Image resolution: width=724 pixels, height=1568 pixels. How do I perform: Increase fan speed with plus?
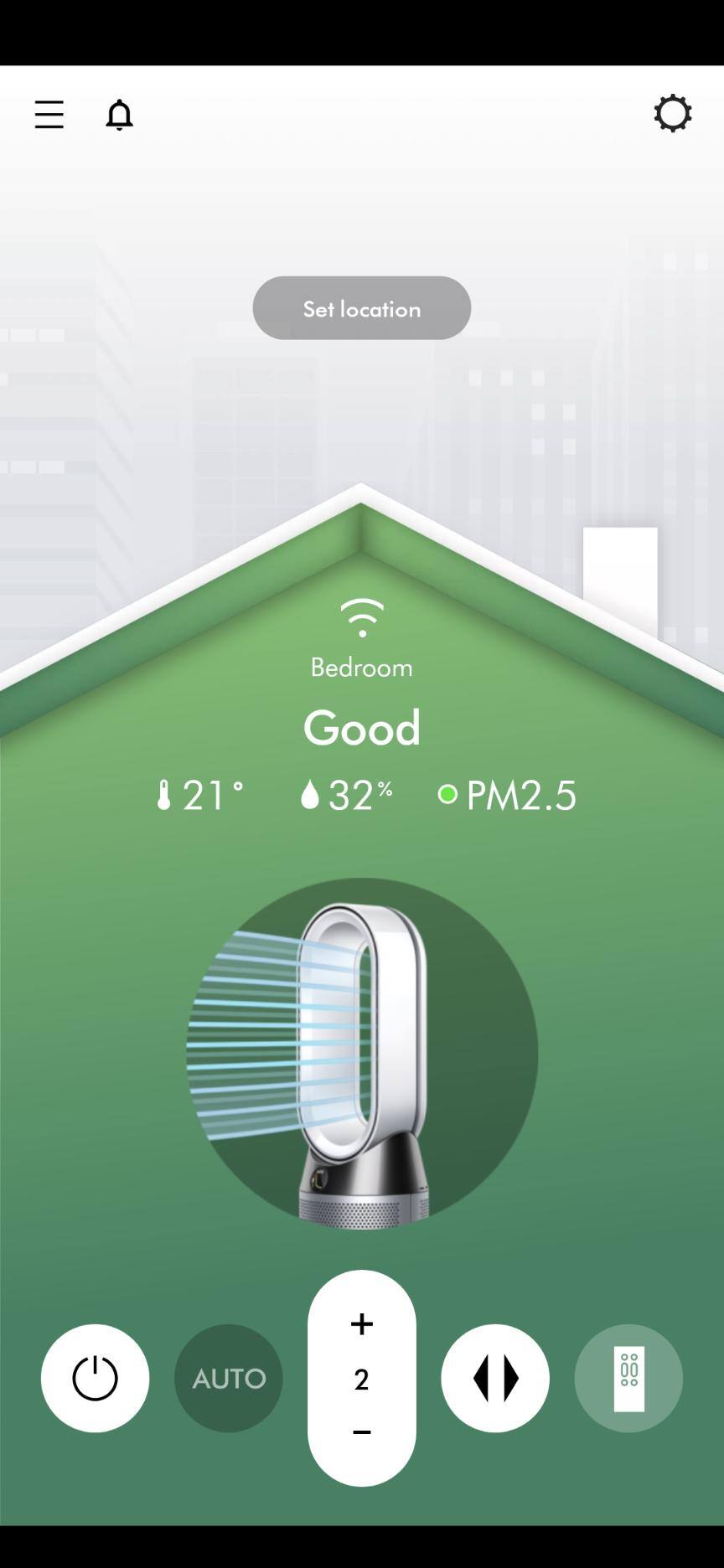[x=361, y=1324]
